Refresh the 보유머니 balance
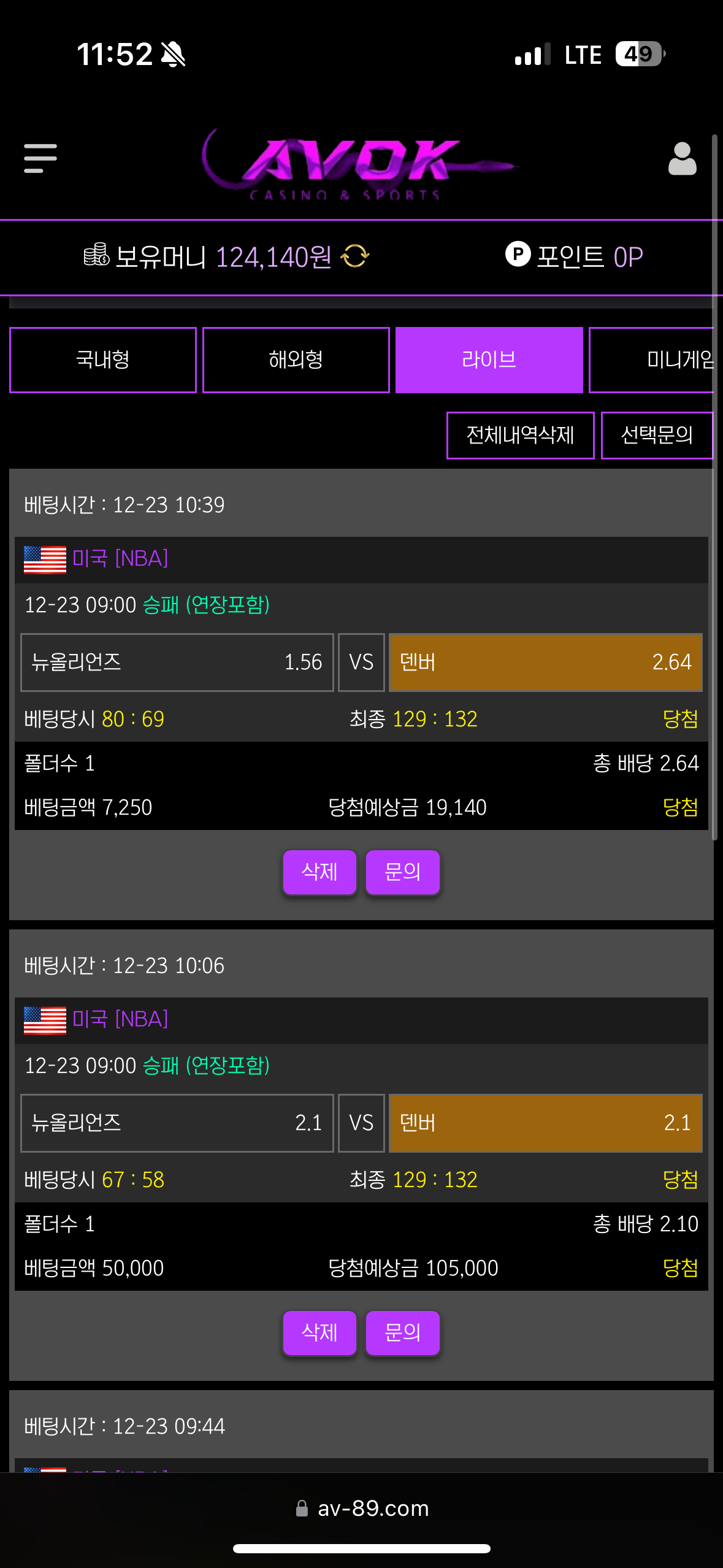Image resolution: width=723 pixels, height=1568 pixels. click(355, 256)
